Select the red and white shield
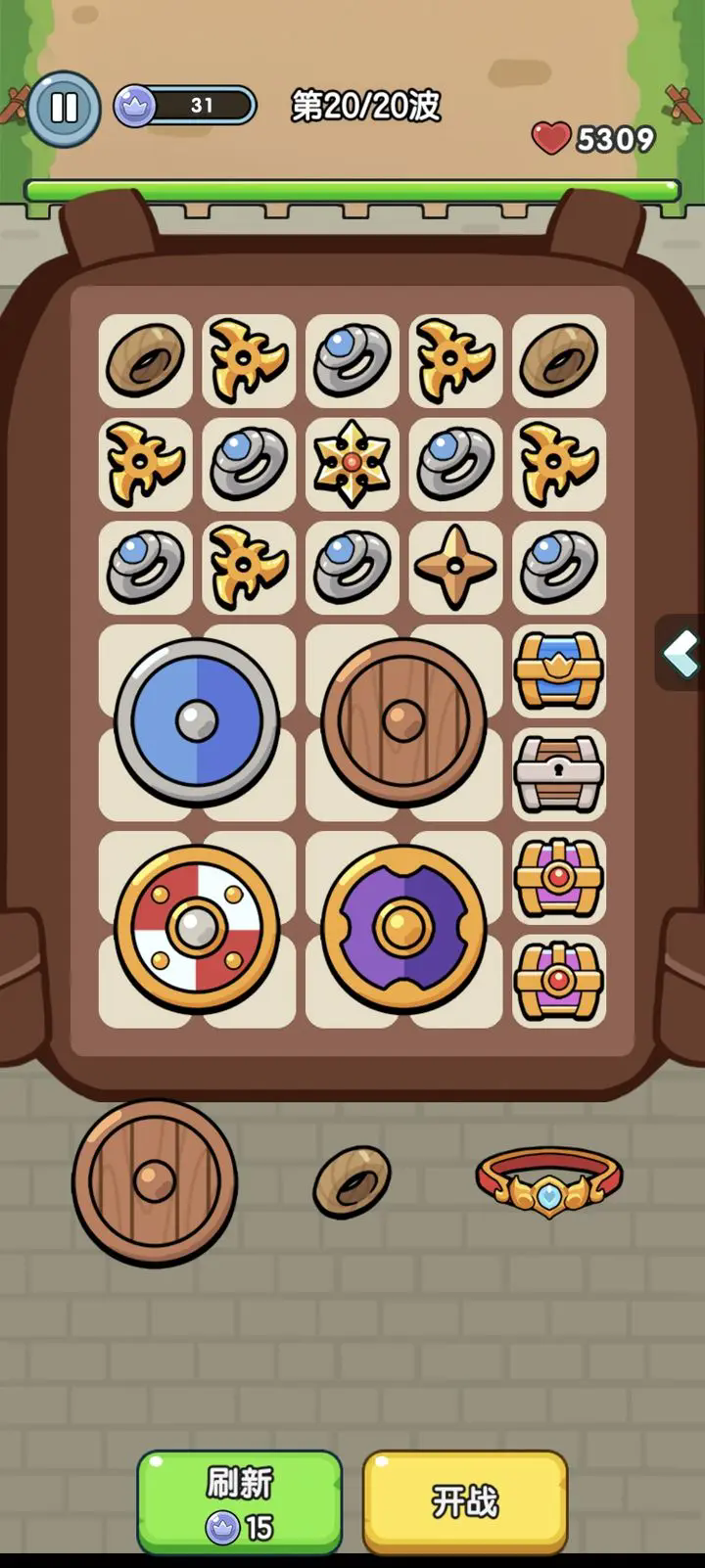Viewport: 705px width, 1568px height. pyautogui.click(x=197, y=928)
